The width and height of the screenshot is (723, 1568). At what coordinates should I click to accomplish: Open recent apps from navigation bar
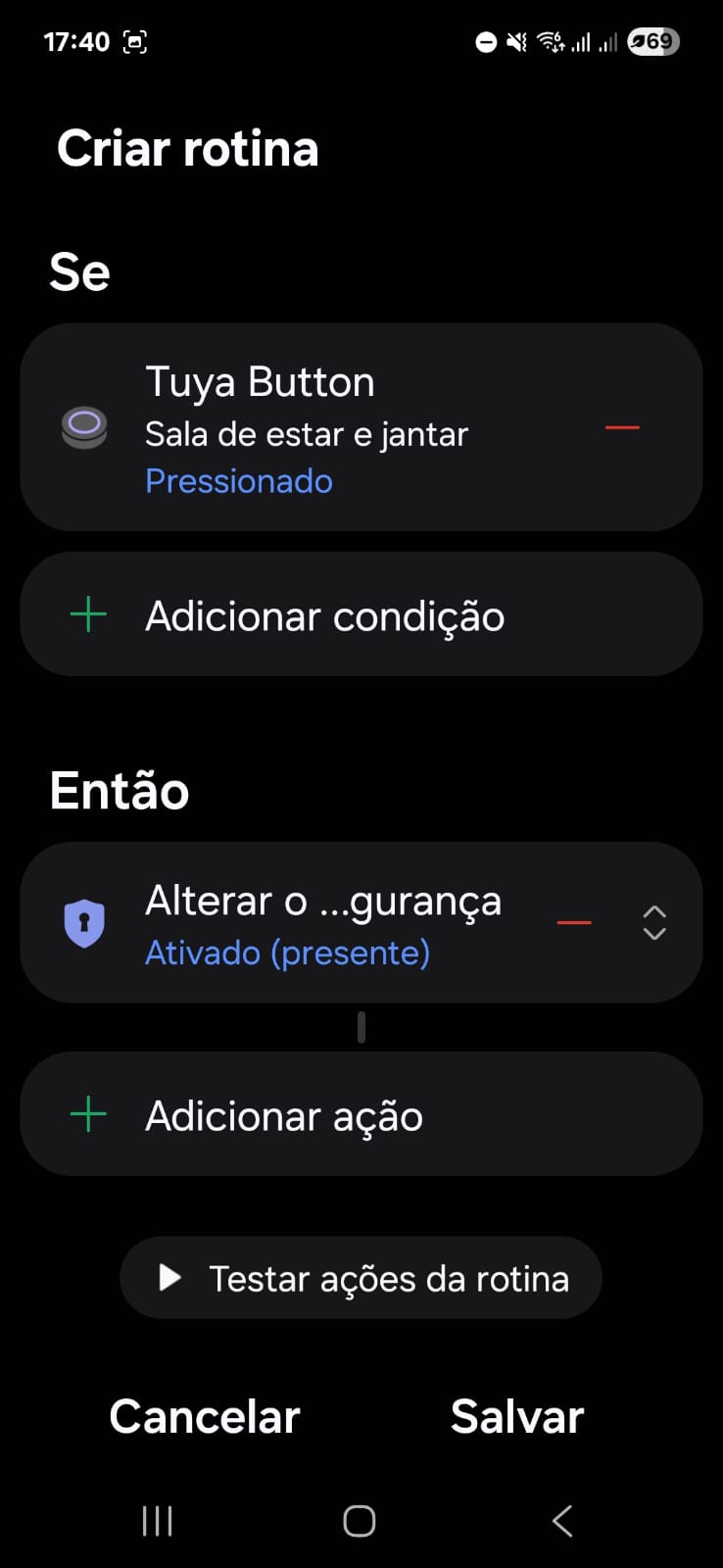pos(158,1521)
